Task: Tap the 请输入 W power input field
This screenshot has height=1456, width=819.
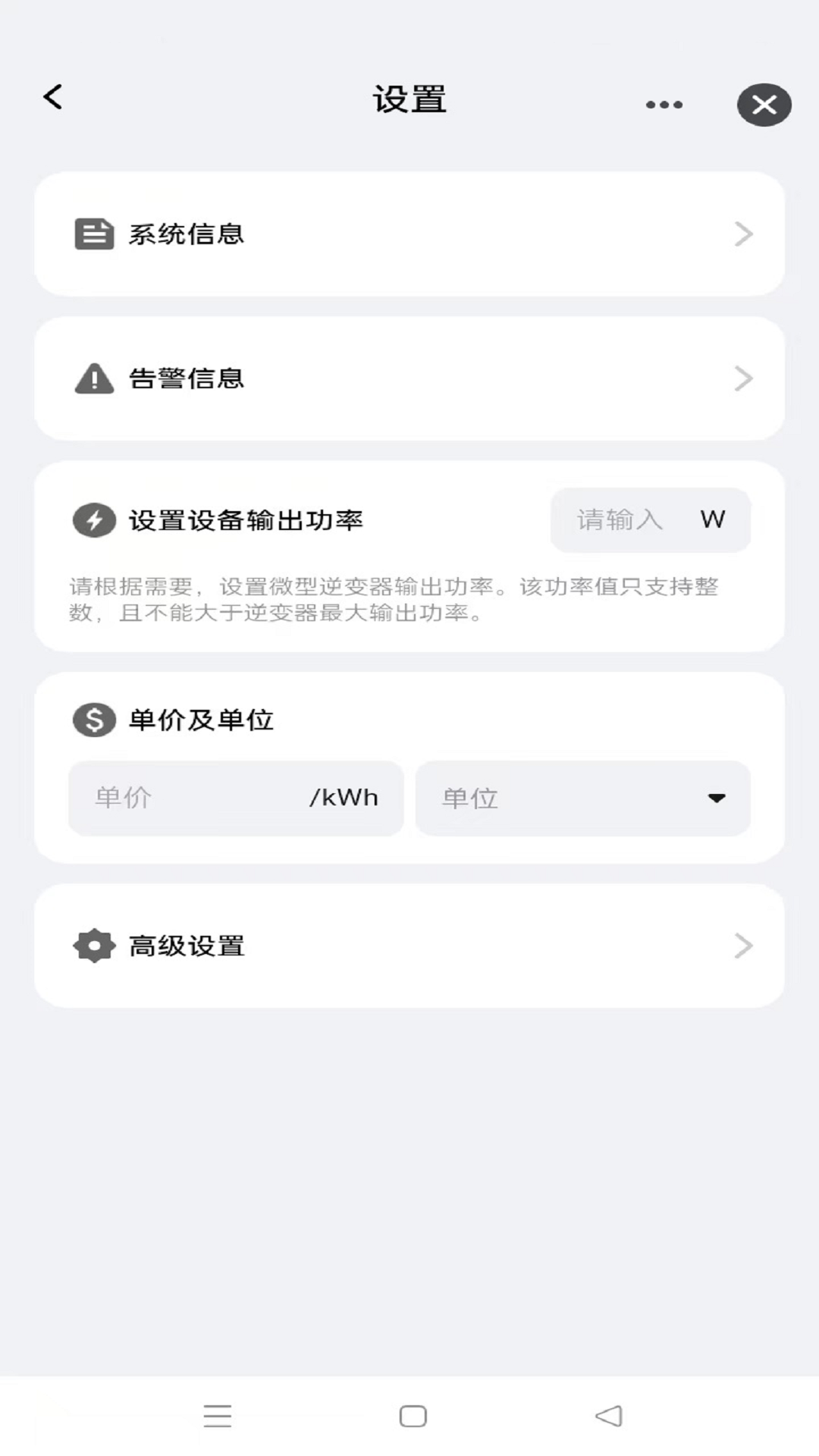Action: 650,520
